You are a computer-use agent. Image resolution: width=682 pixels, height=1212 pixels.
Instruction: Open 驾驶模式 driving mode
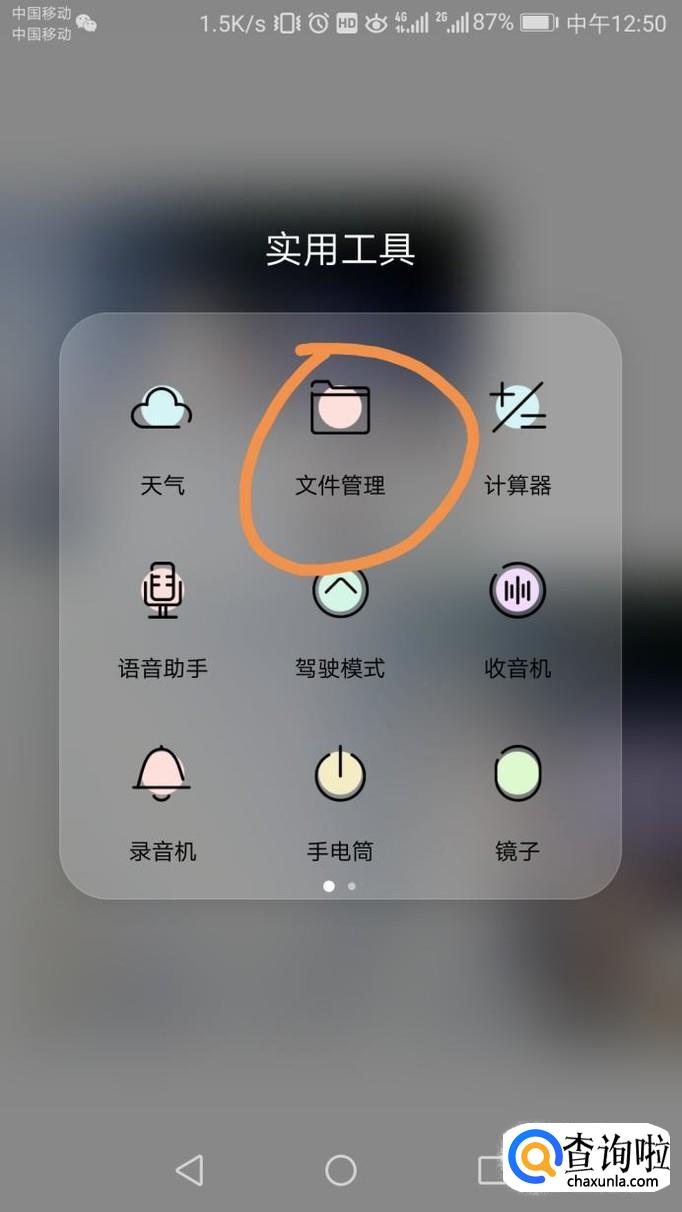click(x=340, y=592)
